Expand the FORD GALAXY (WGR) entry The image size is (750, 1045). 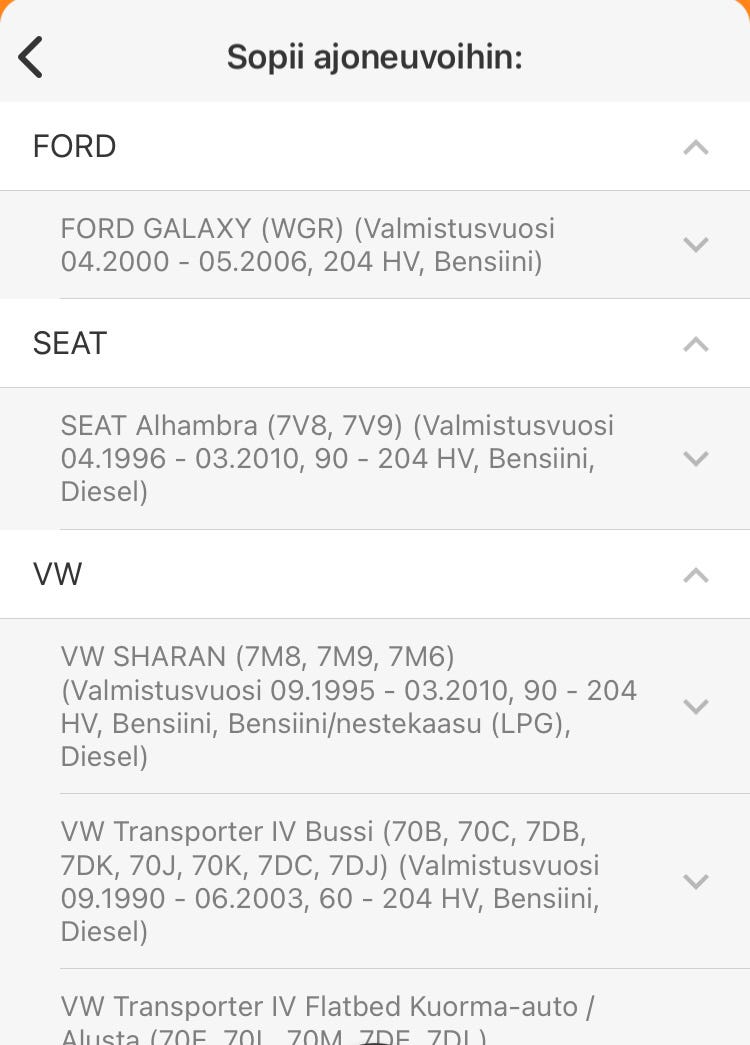(x=695, y=244)
